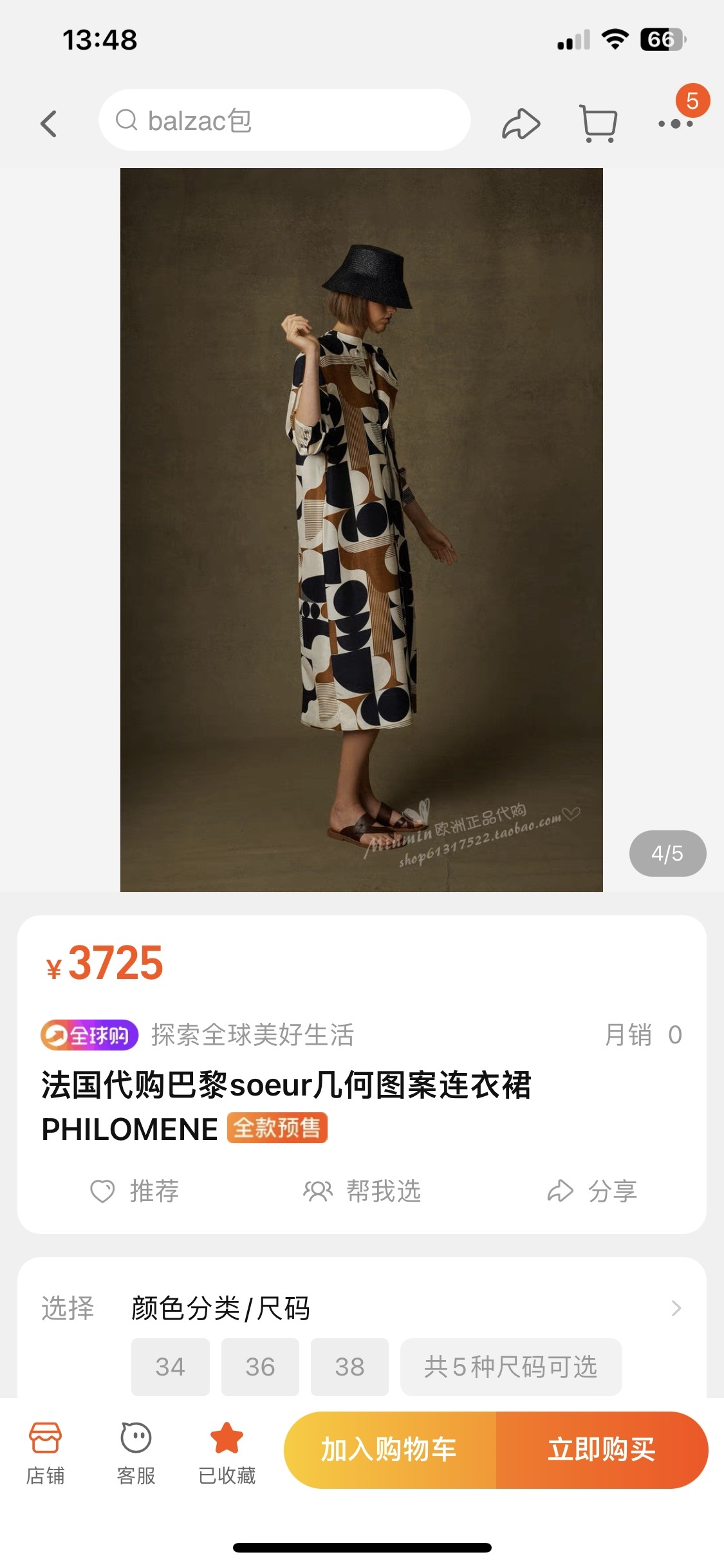724x1568 pixels.
Task: Visit the seller's 店铺 page
Action: (x=45, y=1452)
